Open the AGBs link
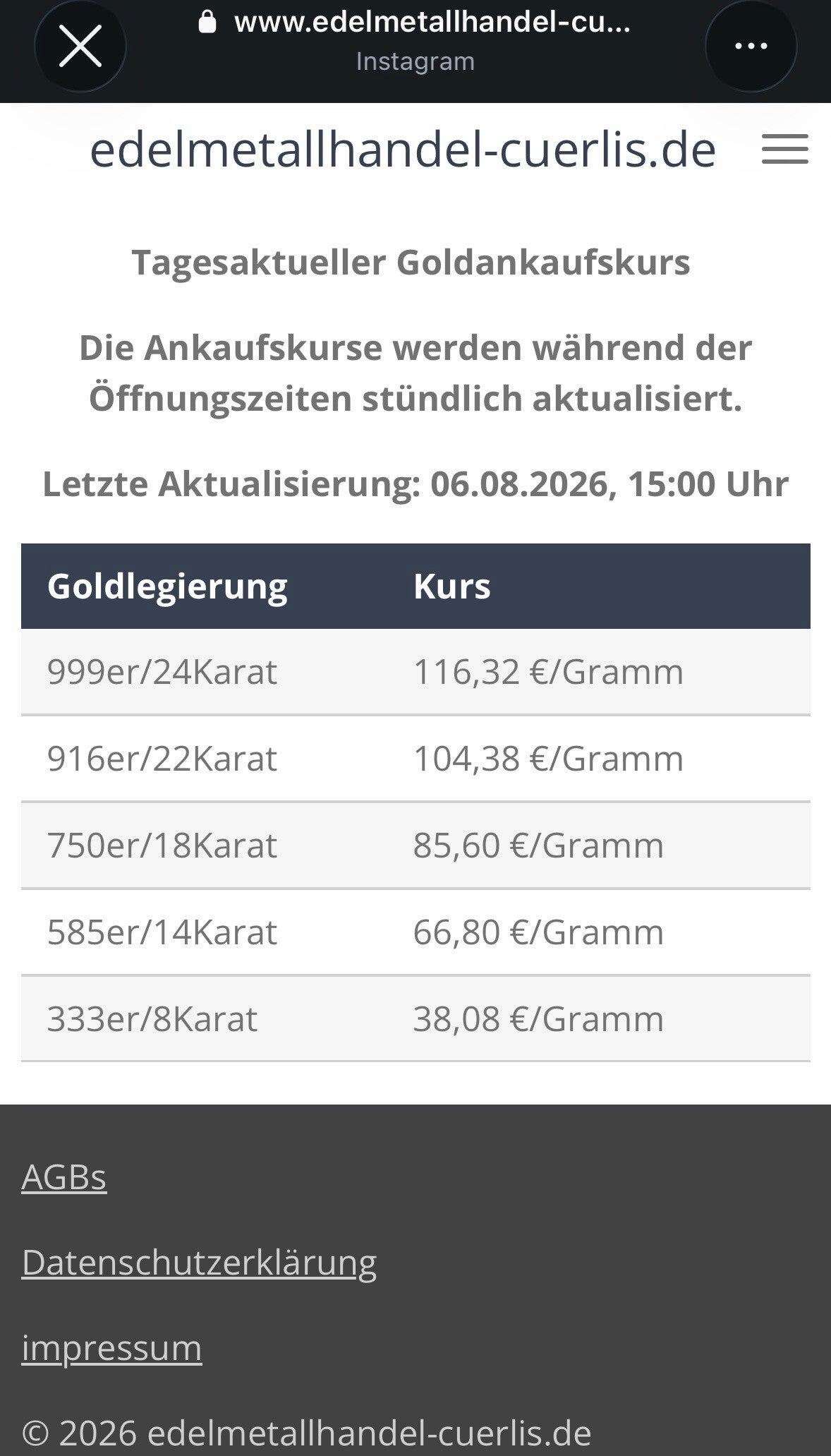This screenshot has height=1456, width=831. 64,1177
